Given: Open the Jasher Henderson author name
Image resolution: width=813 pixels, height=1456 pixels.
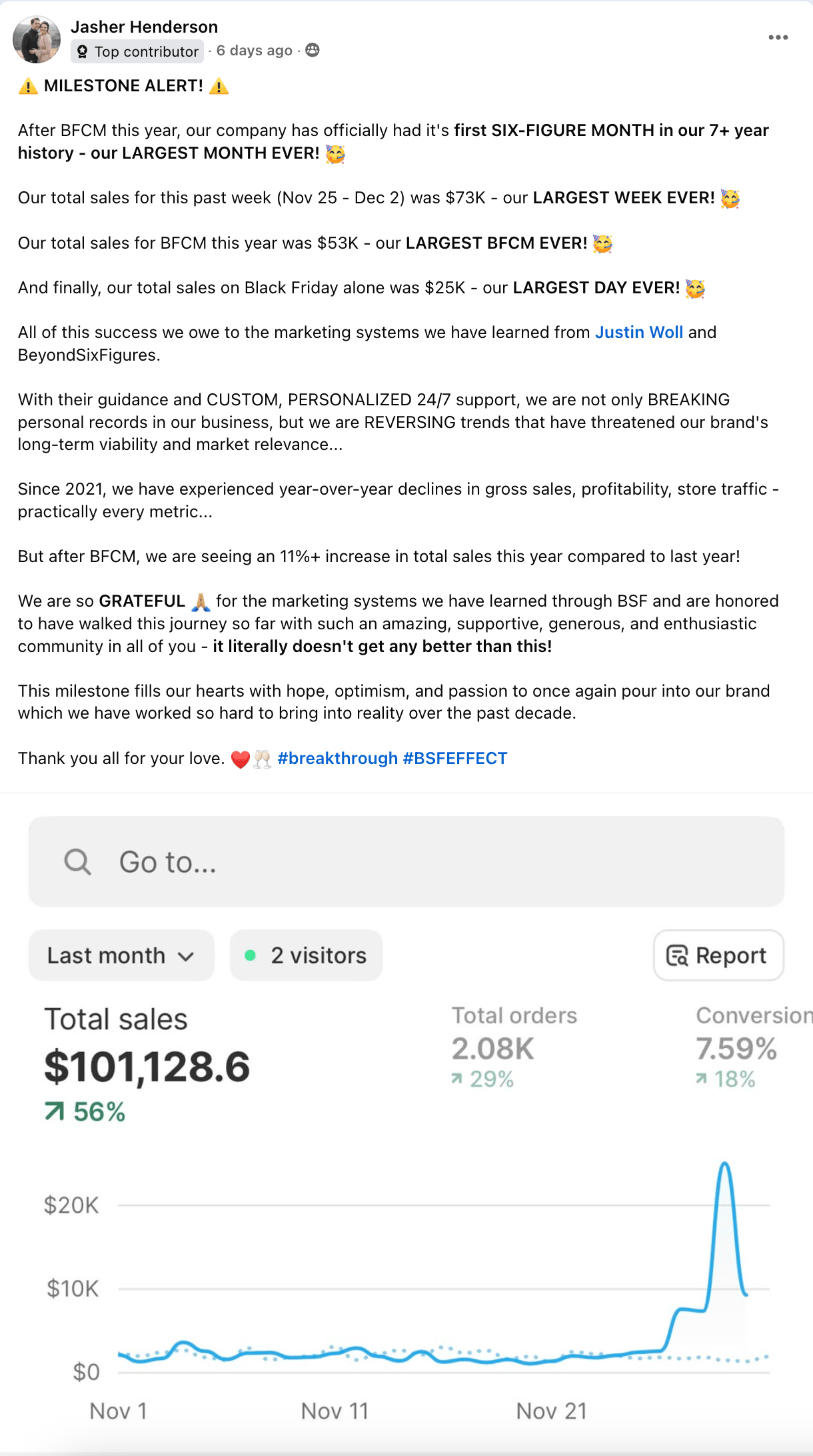Looking at the screenshot, I should pyautogui.click(x=144, y=27).
